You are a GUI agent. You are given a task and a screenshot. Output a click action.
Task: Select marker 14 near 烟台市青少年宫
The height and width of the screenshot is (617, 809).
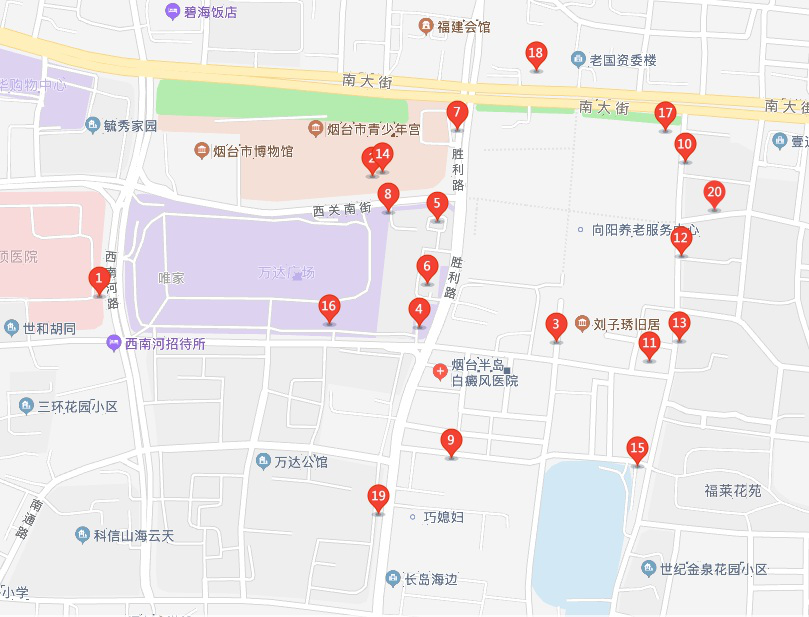coord(383,155)
